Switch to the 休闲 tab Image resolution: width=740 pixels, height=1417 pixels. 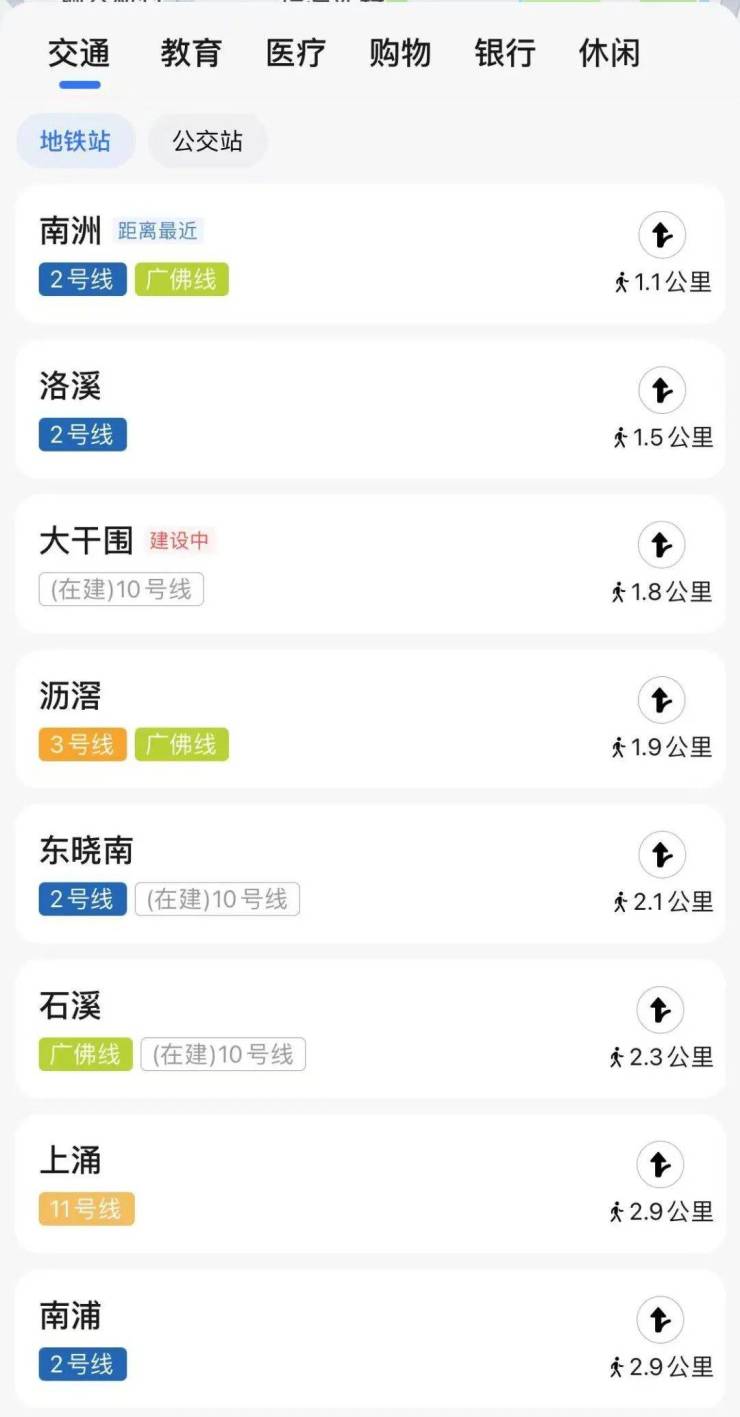609,53
